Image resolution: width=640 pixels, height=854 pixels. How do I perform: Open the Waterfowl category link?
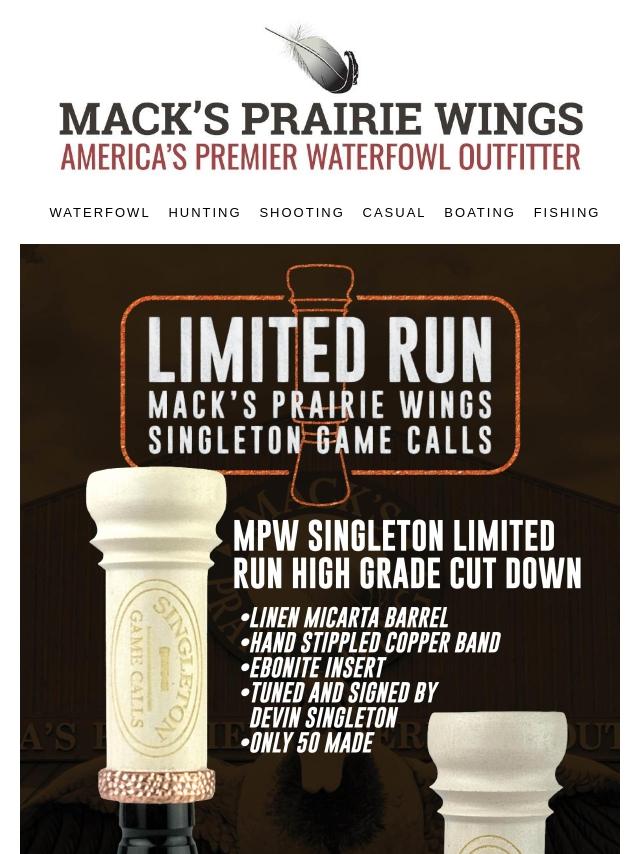pyautogui.click(x=99, y=213)
